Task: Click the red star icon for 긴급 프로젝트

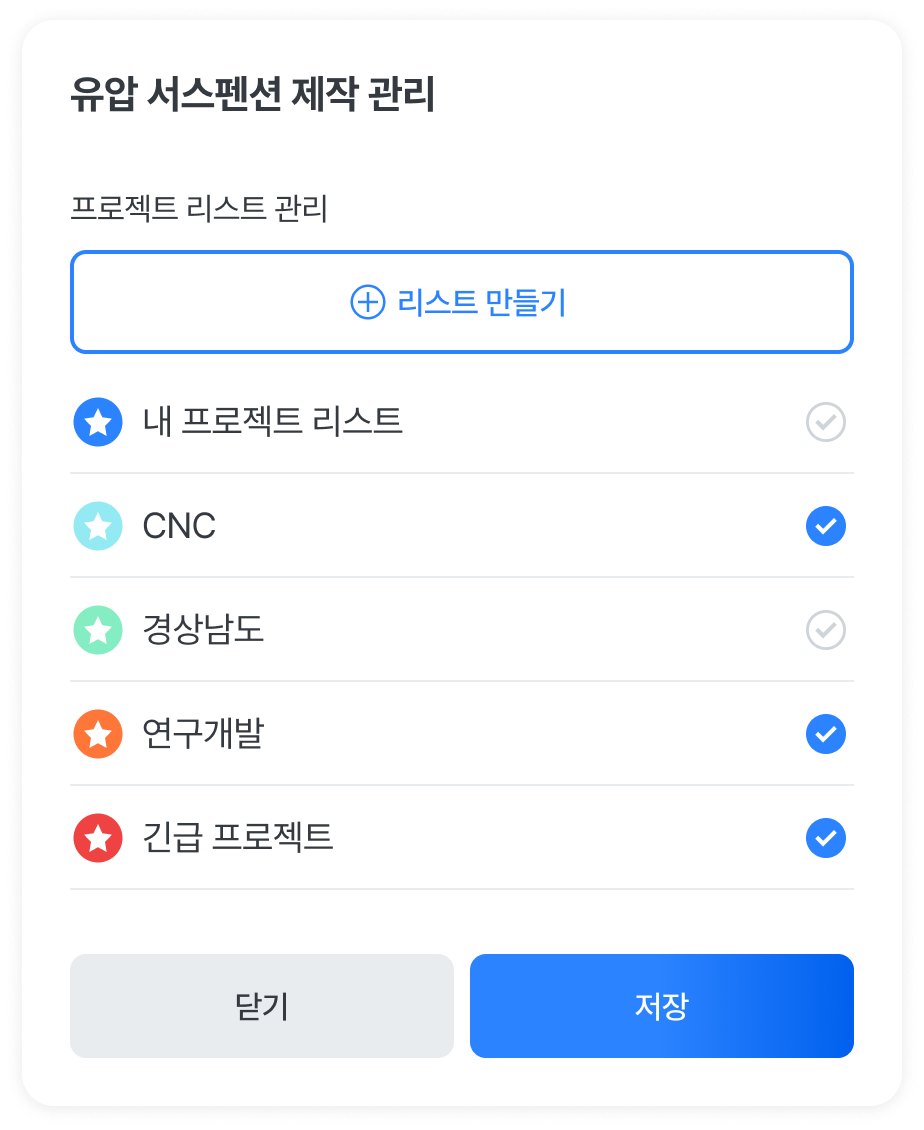Action: click(97, 838)
